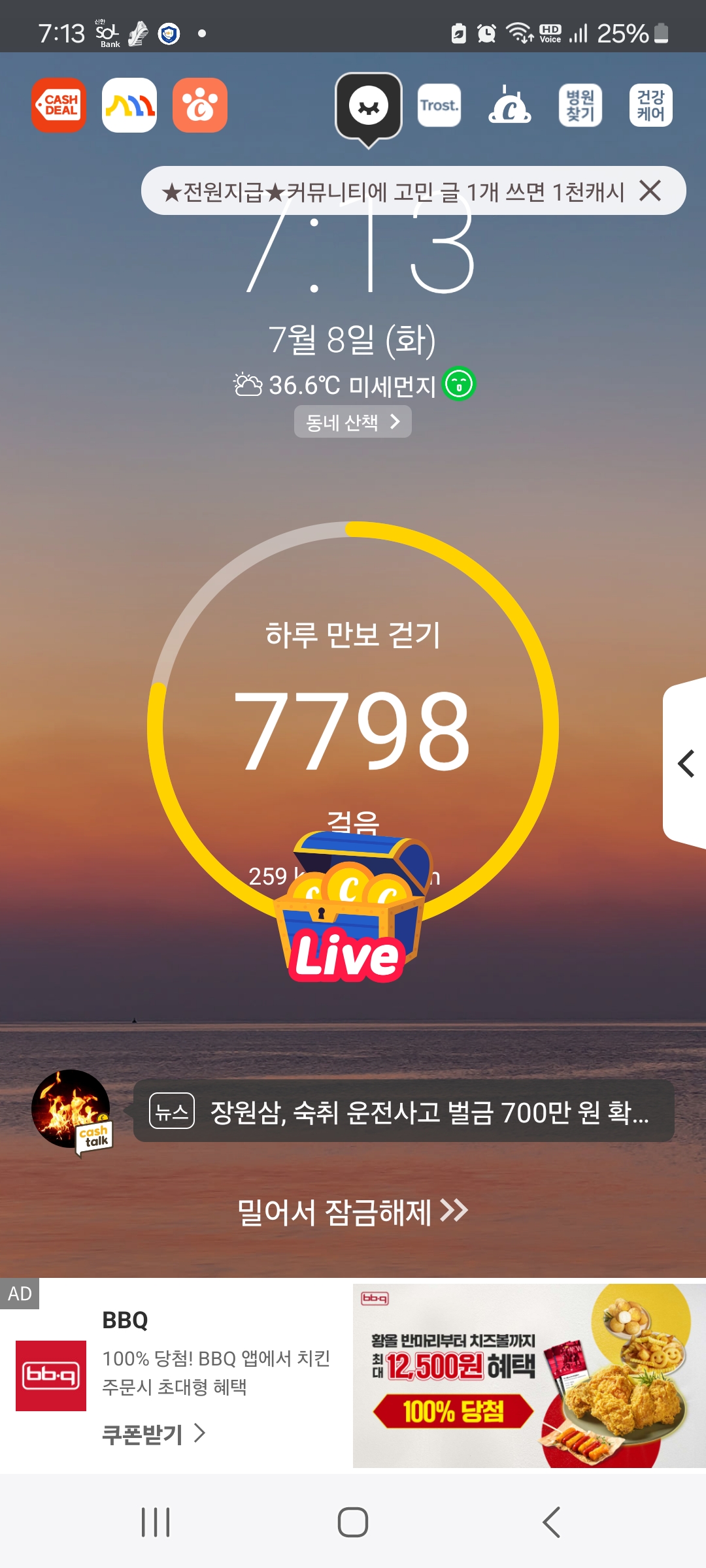Open the 건강케어 health care shortcut
This screenshot has height=1568, width=706.
click(650, 105)
